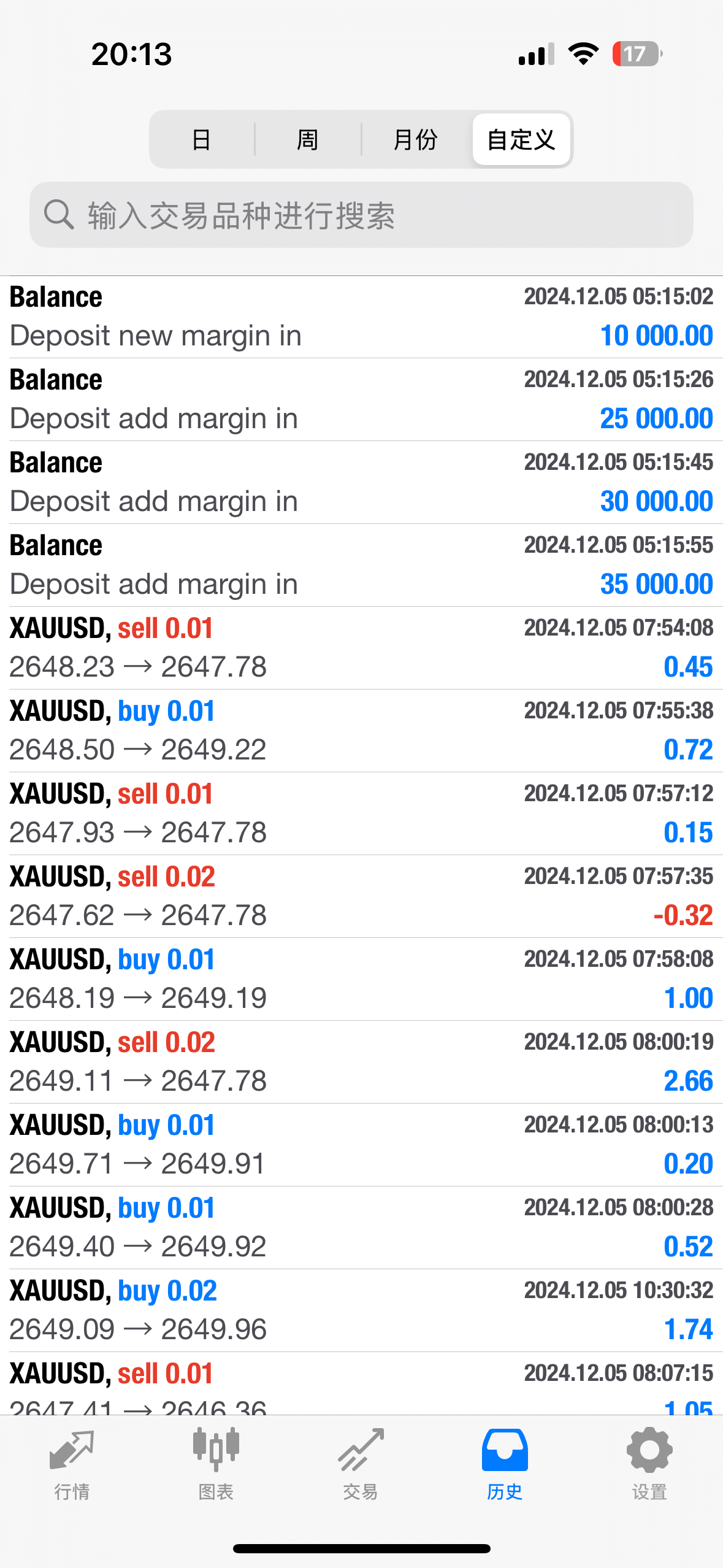Tap the symbol search field

pyautogui.click(x=361, y=215)
